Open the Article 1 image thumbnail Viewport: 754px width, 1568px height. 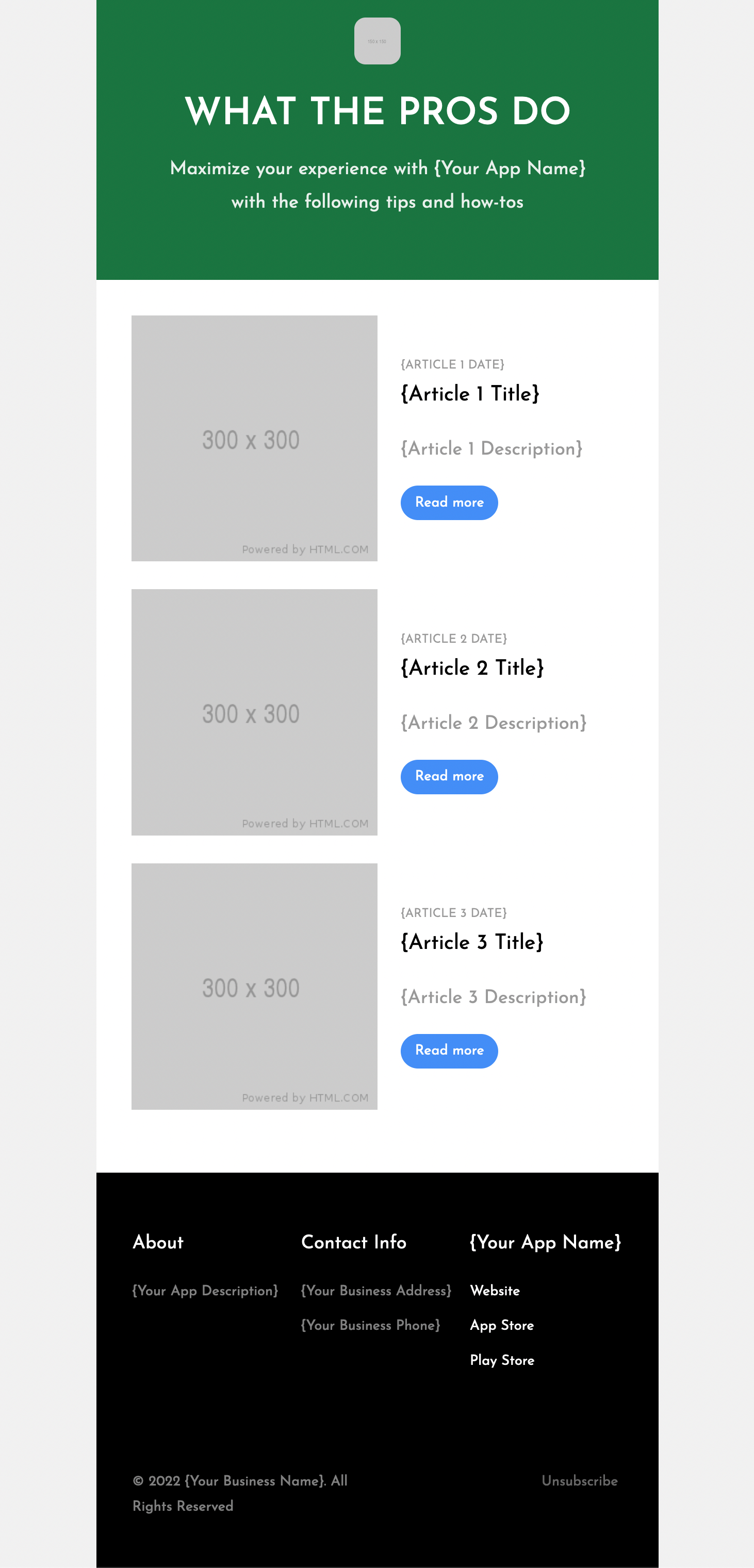pos(254,438)
